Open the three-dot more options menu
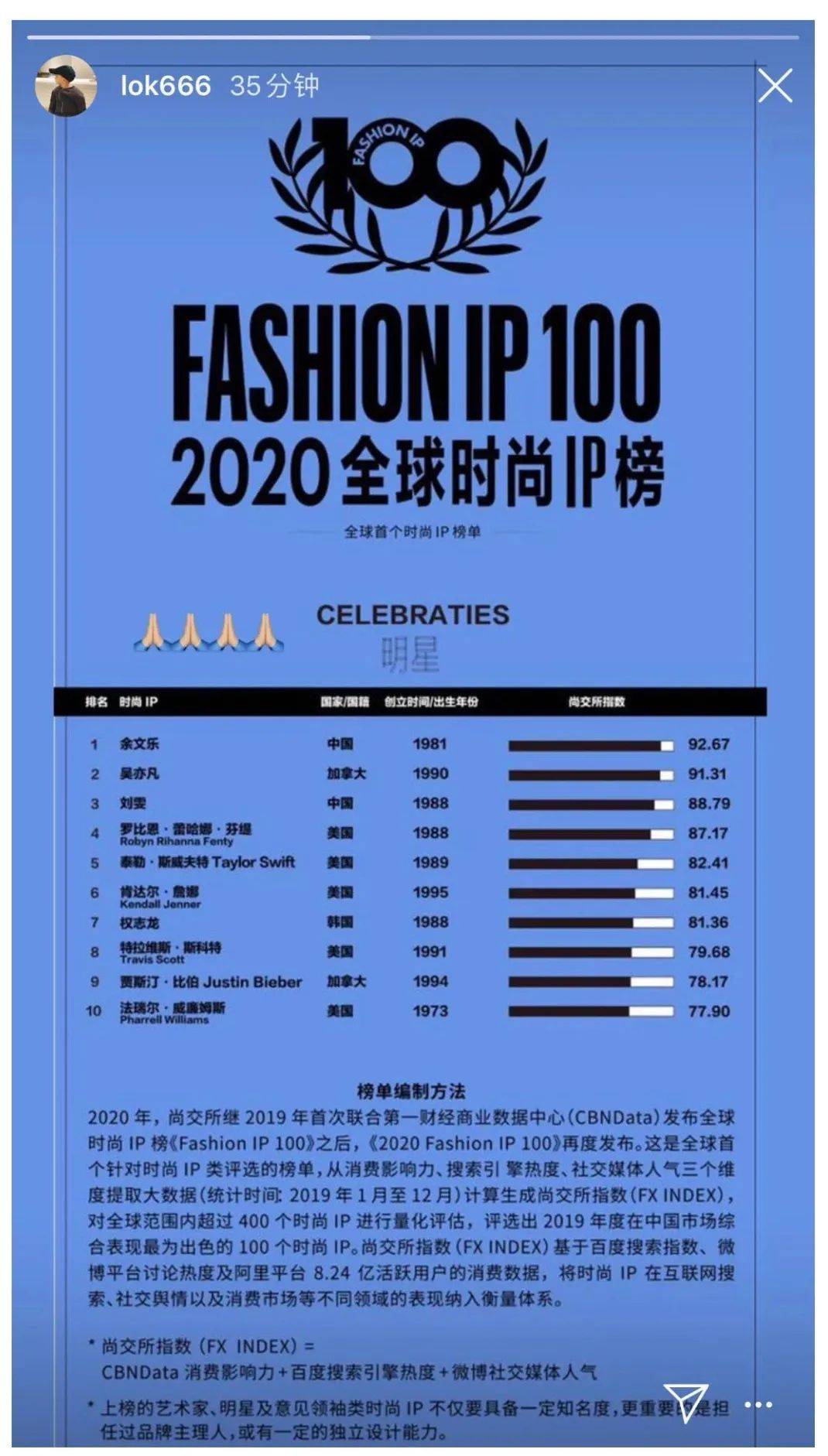 tap(758, 1404)
